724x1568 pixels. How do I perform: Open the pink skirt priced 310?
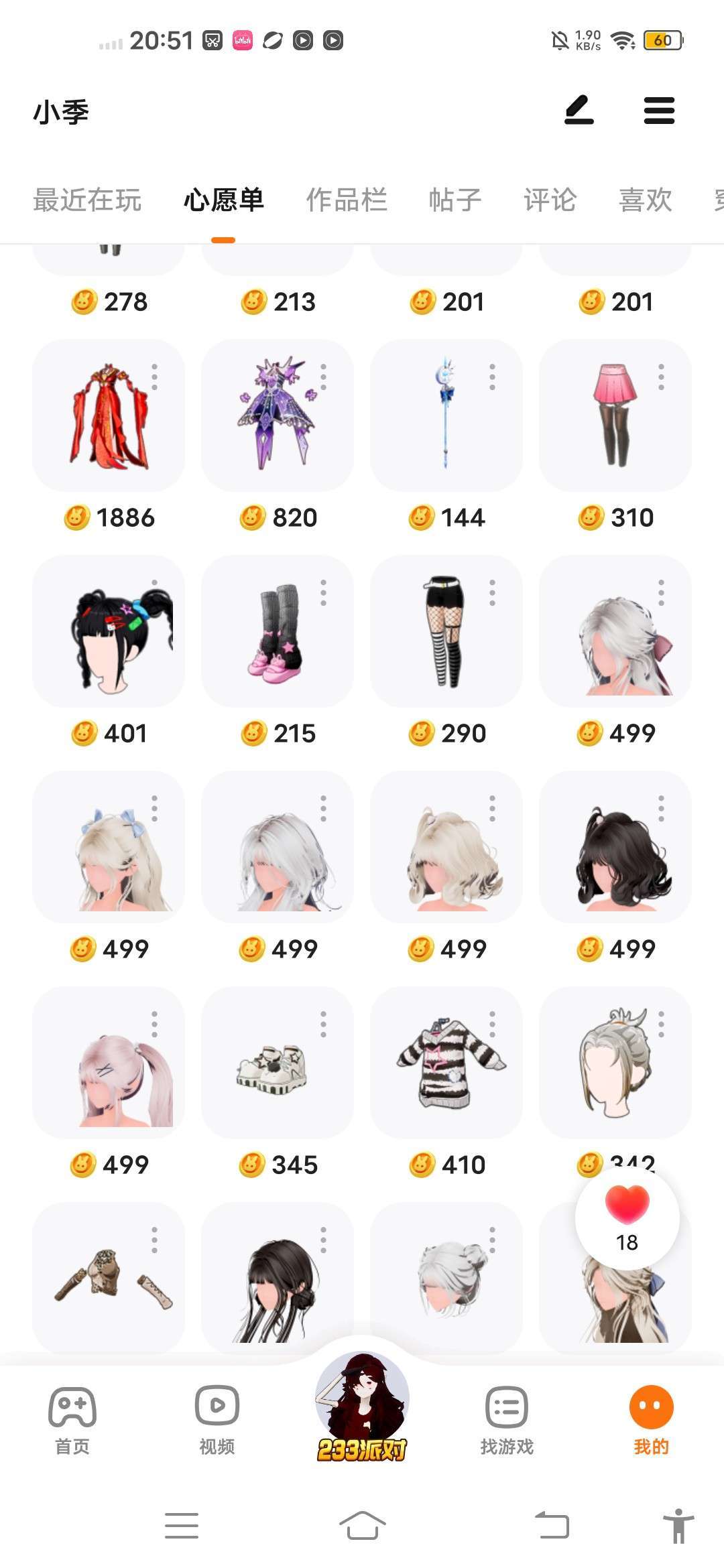click(615, 416)
